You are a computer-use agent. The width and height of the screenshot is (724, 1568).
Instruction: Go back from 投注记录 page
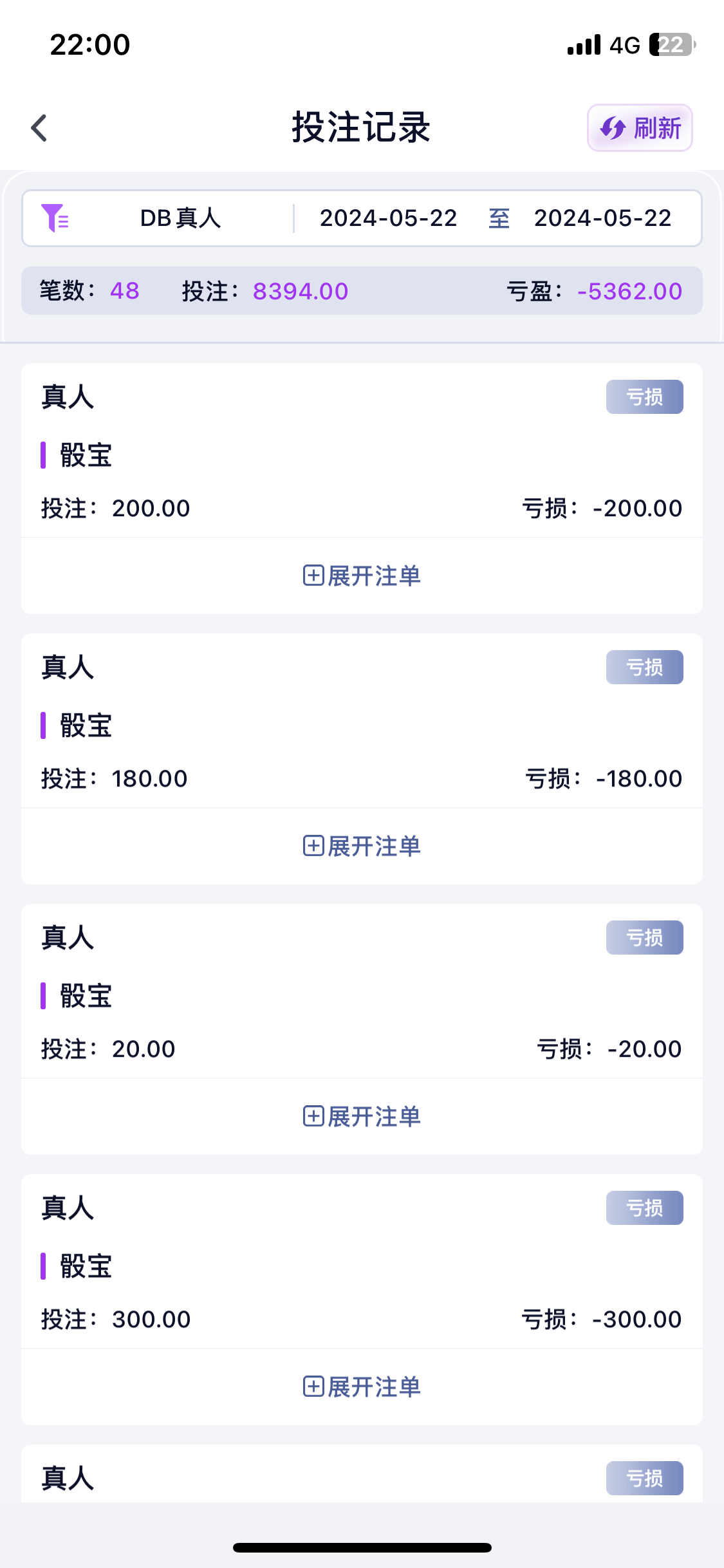[40, 127]
